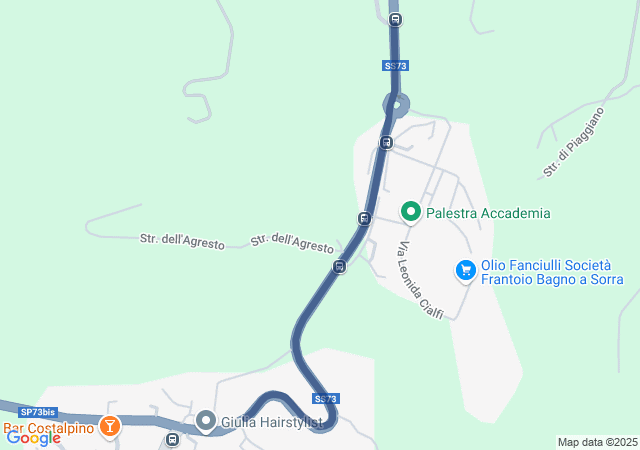Open the Giulia Hairstylist place marker
Viewport: 640px width, 450px height.
[206, 421]
